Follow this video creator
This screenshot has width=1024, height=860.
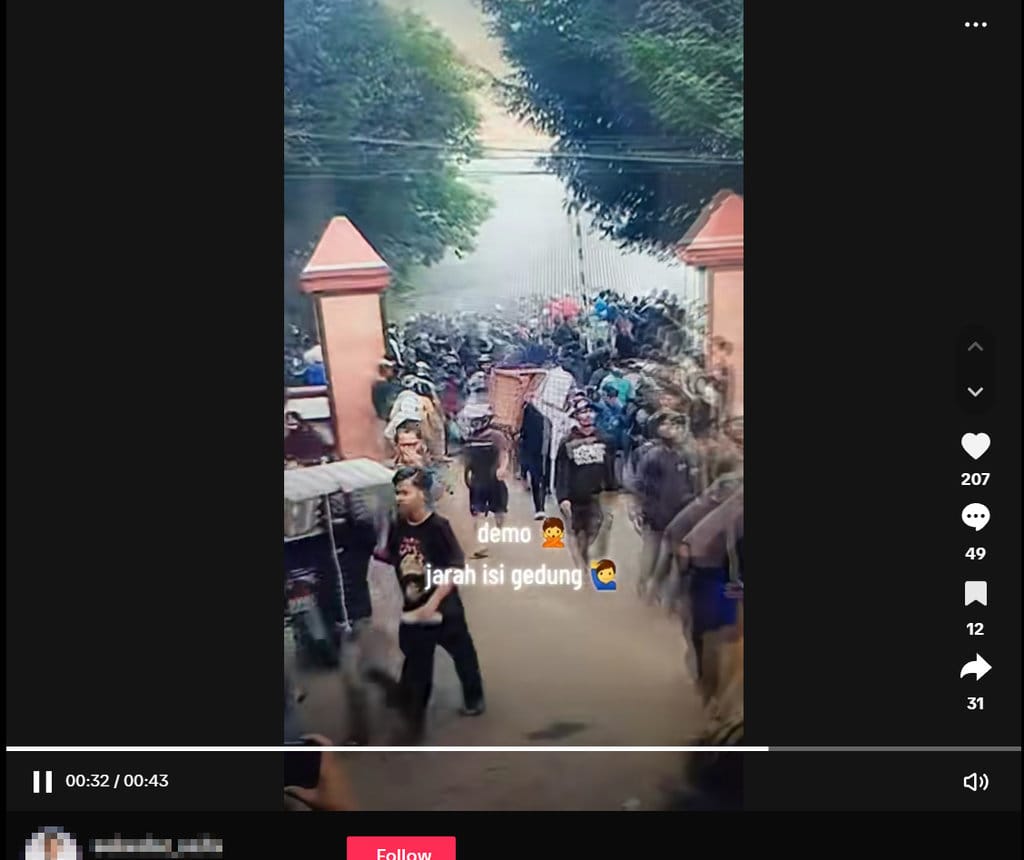pos(401,850)
